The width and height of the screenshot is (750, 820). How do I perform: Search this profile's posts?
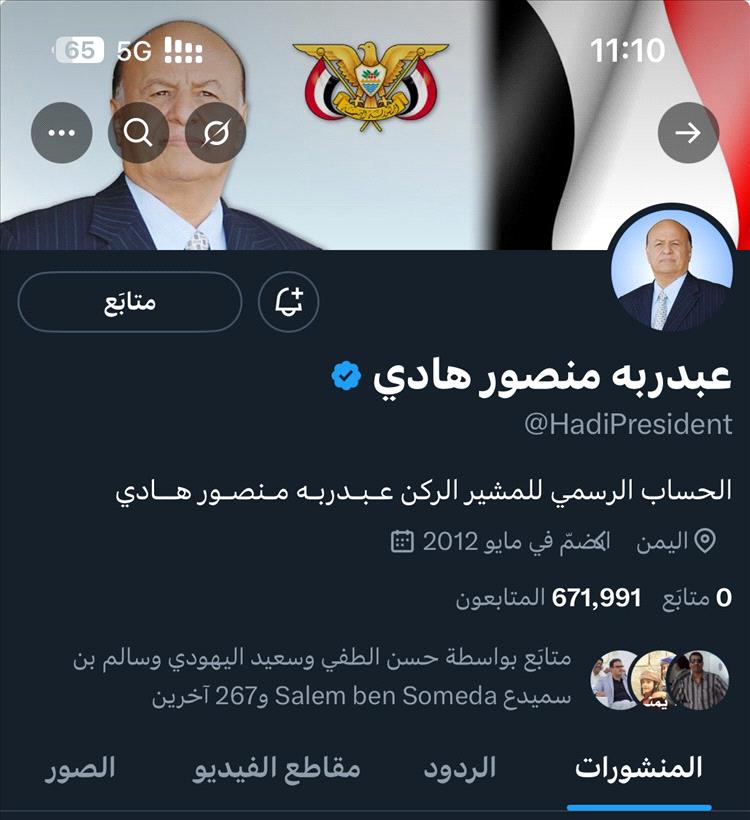[x=139, y=133]
